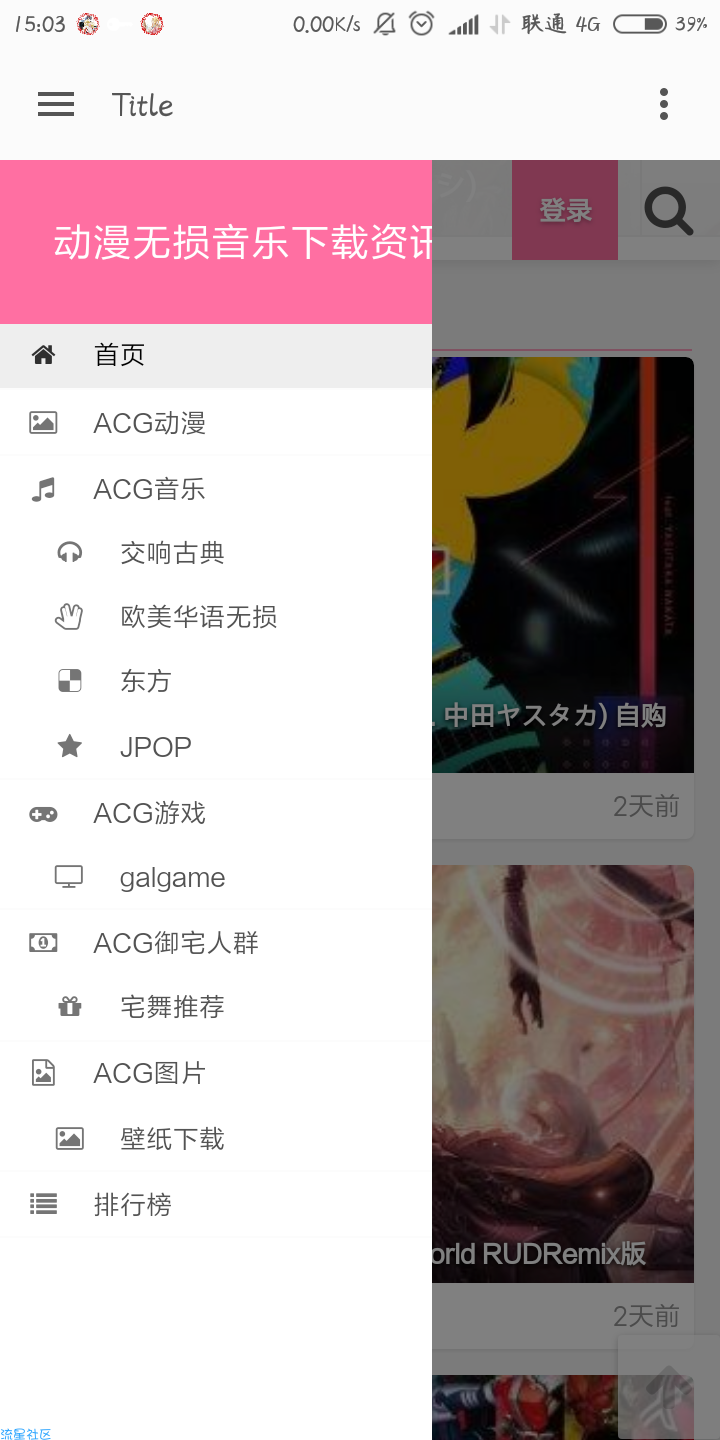This screenshot has height=1440, width=720.
Task: Go to 壁纸下载 section
Action: pos(172,1138)
